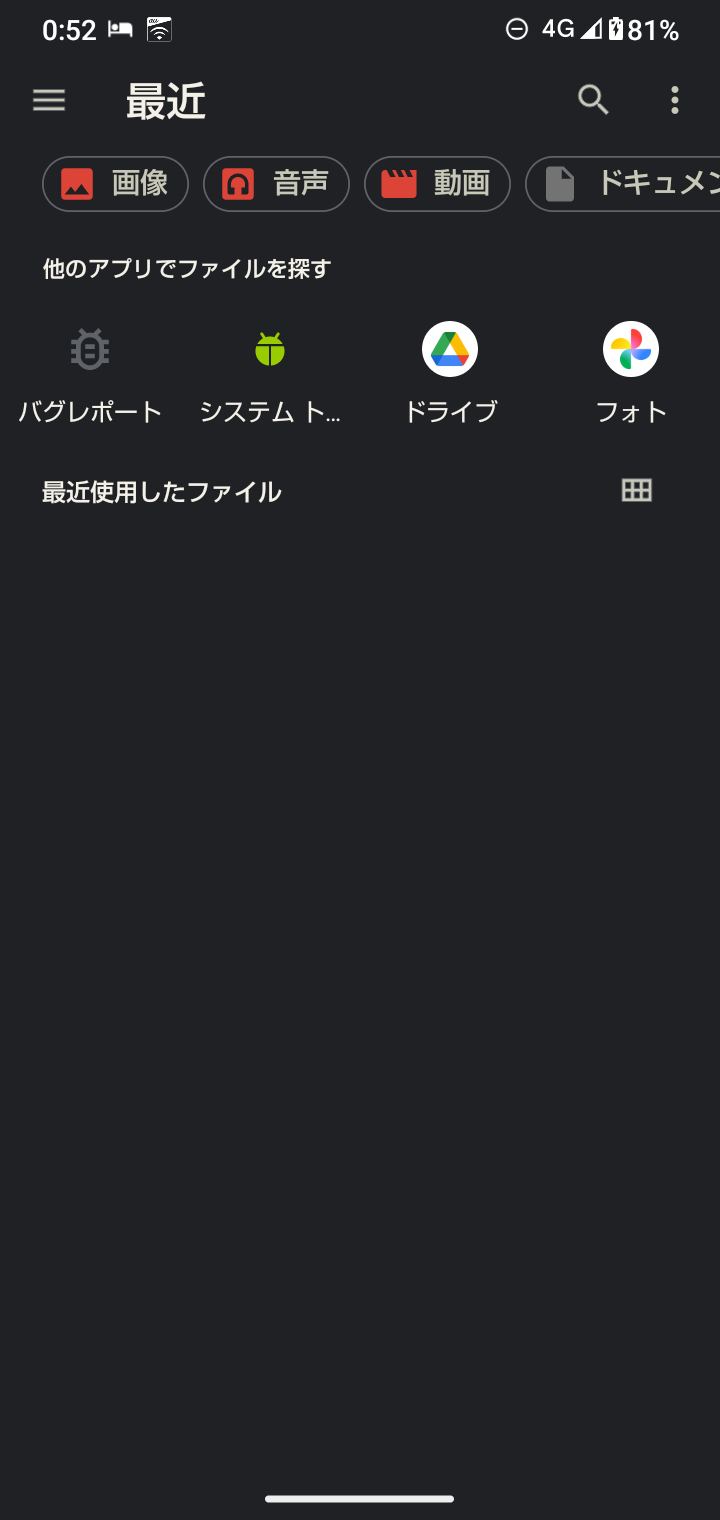Screen dimensions: 720x1520
Task: Open the overflow options menu
Action: 675,100
